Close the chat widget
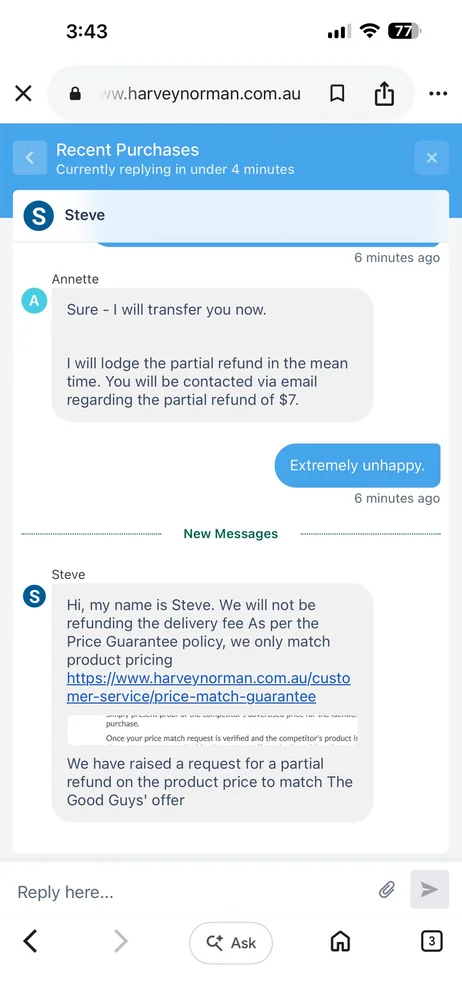Viewport: 462px width, 1000px height. pyautogui.click(x=432, y=158)
